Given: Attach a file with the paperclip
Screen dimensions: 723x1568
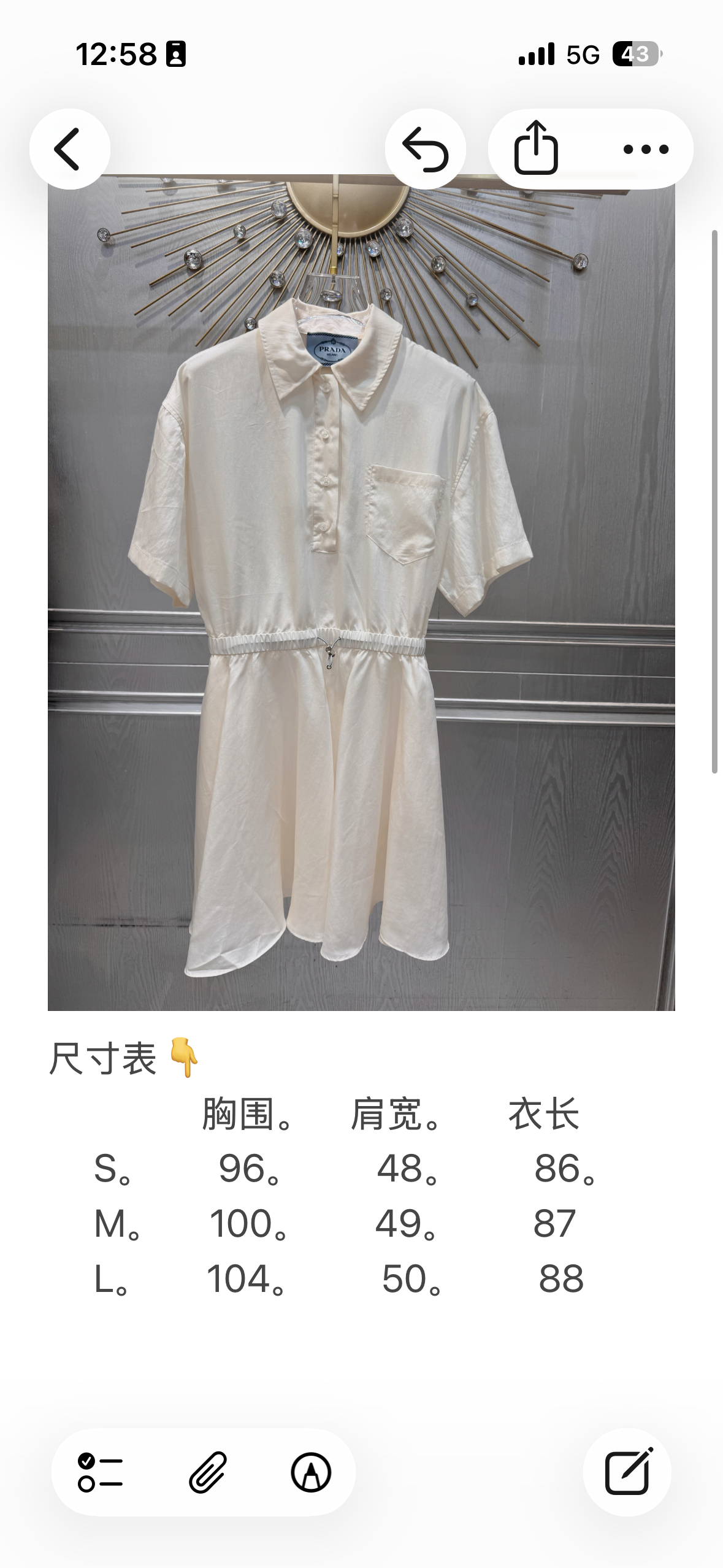Looking at the screenshot, I should pyautogui.click(x=208, y=1472).
